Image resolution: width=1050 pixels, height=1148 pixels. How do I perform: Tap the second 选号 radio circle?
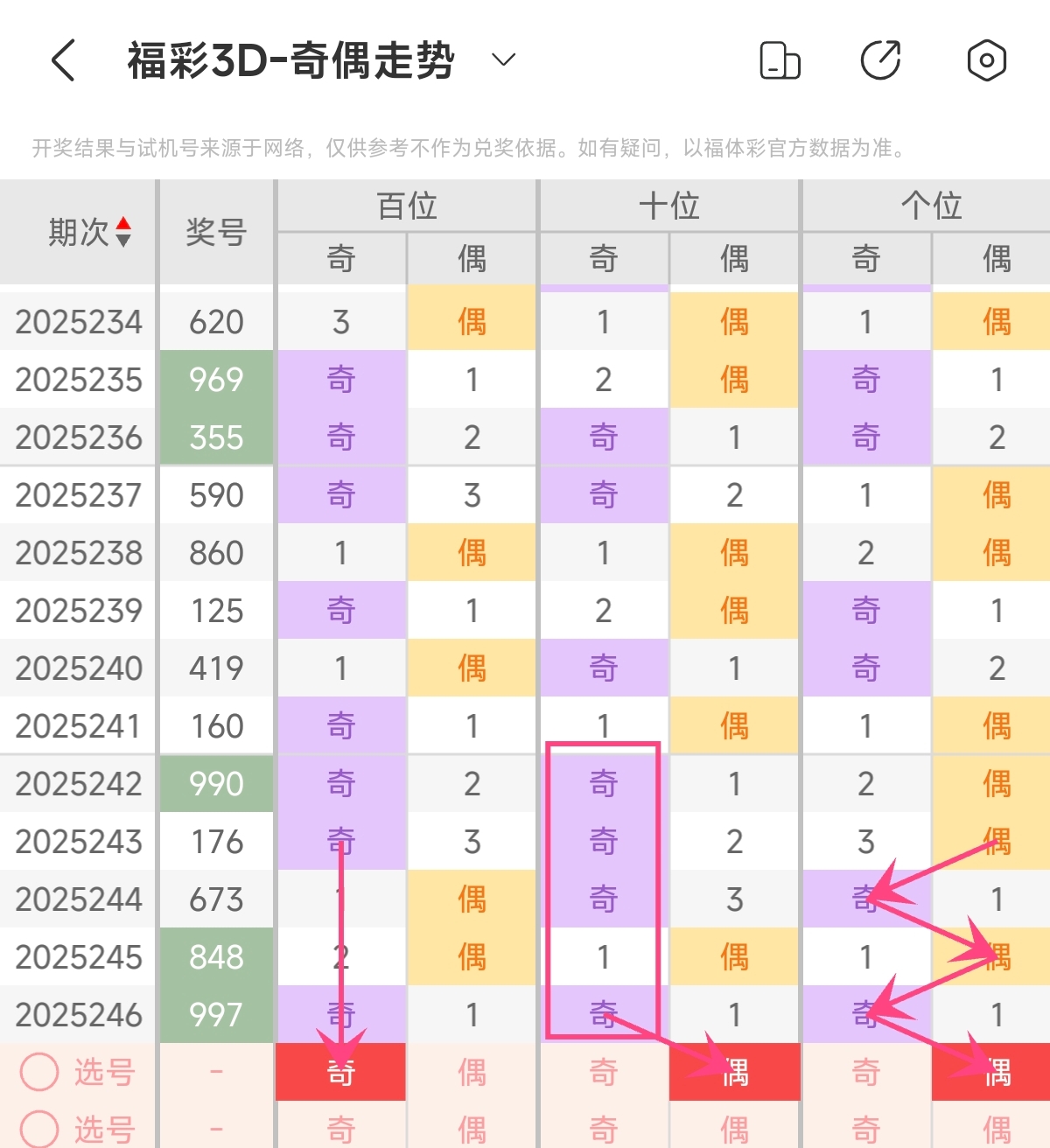coord(39,1129)
